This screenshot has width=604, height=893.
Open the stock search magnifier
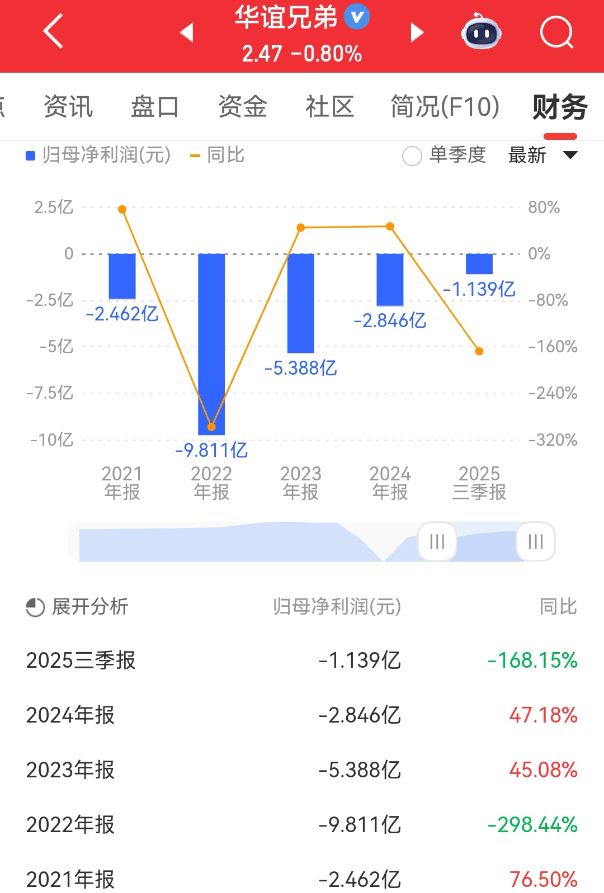pos(556,33)
